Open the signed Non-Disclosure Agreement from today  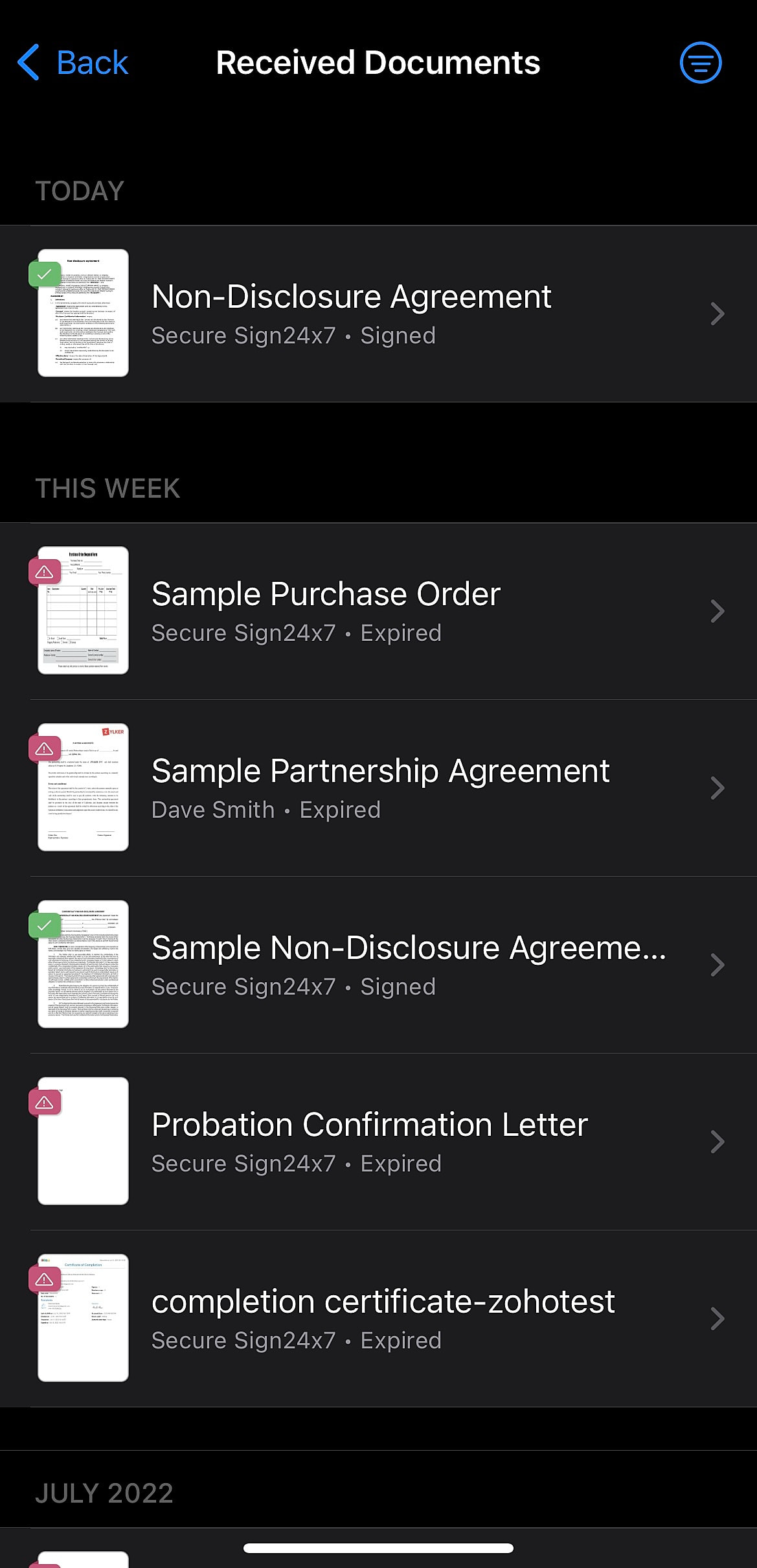378,314
